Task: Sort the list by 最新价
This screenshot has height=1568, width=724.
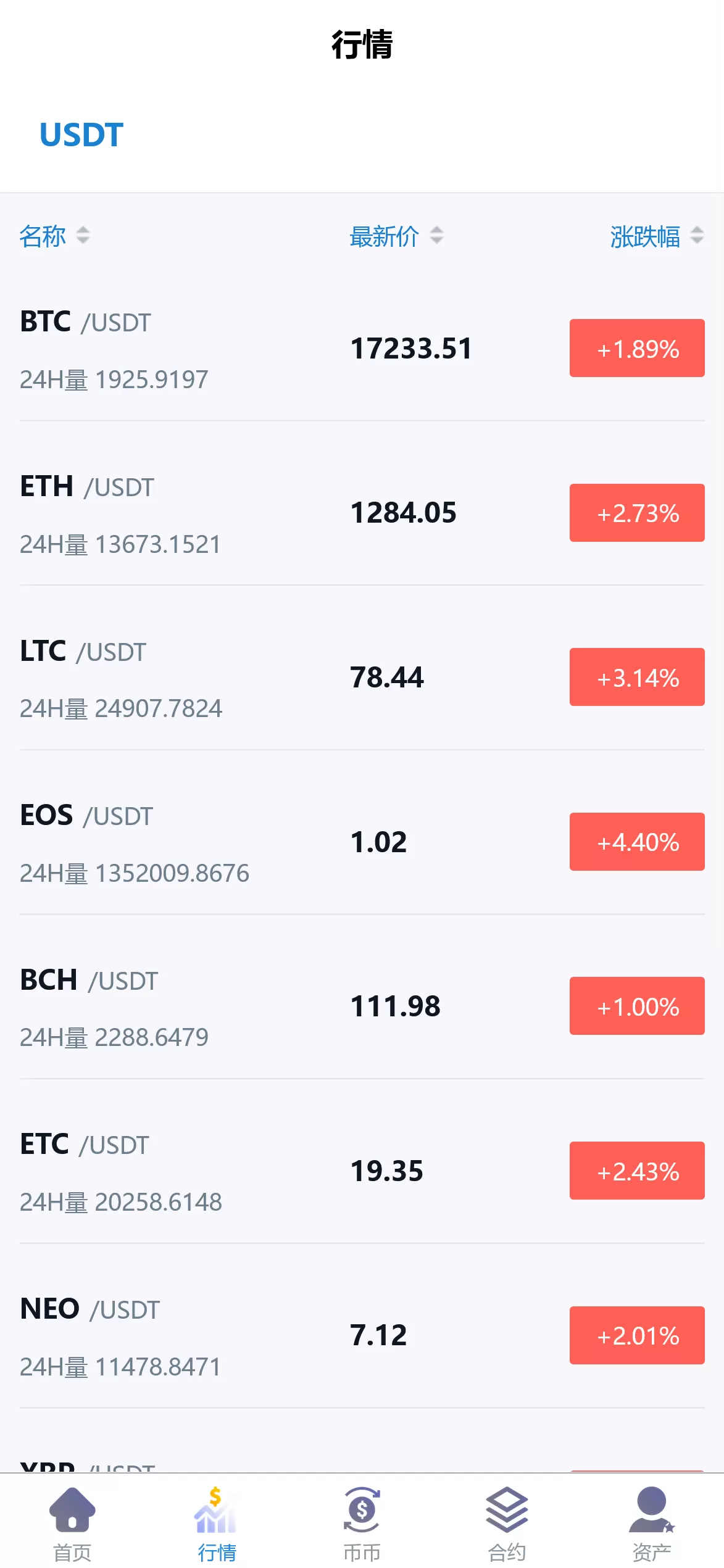Action: tap(396, 236)
